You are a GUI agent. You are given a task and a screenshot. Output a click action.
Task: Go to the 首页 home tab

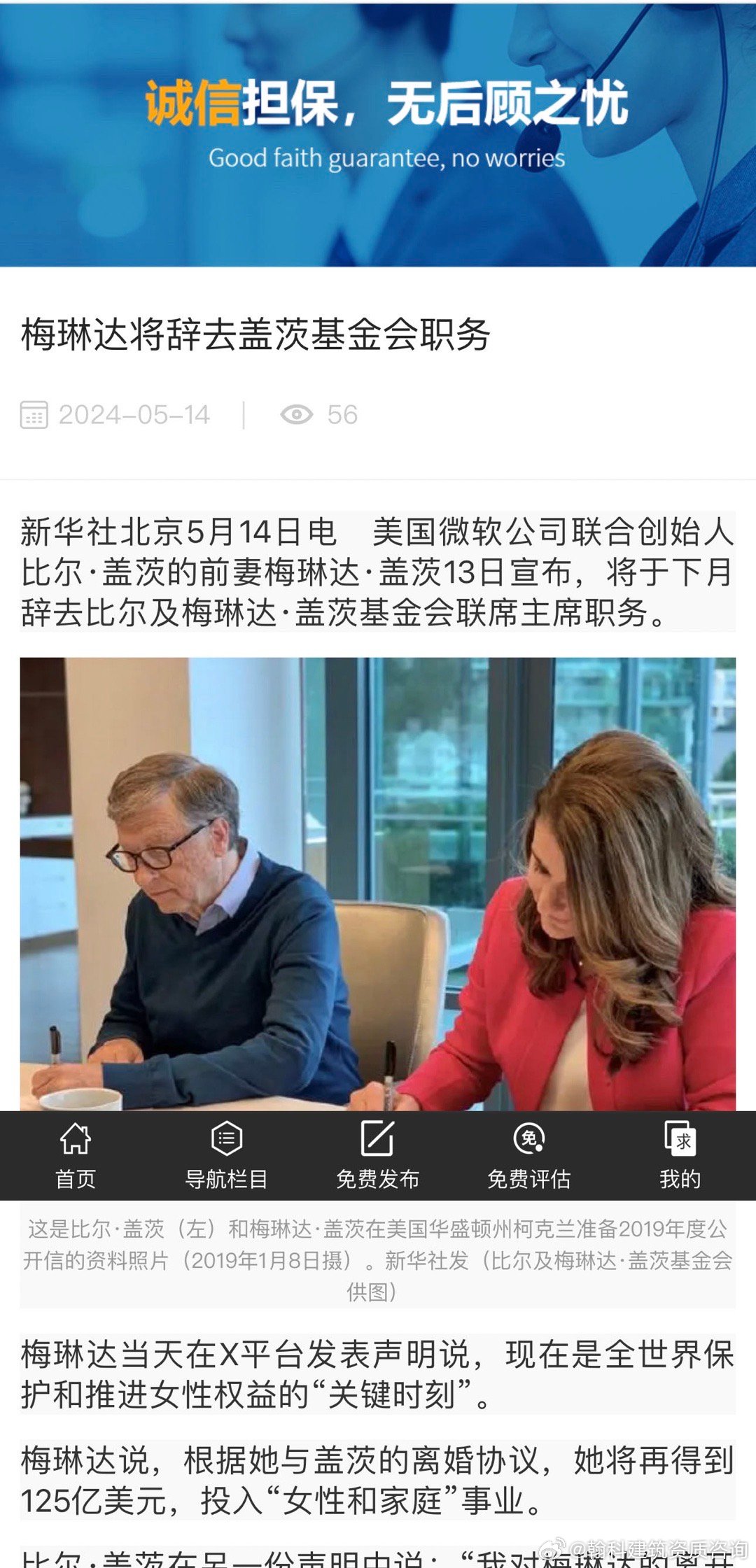pos(76,1156)
